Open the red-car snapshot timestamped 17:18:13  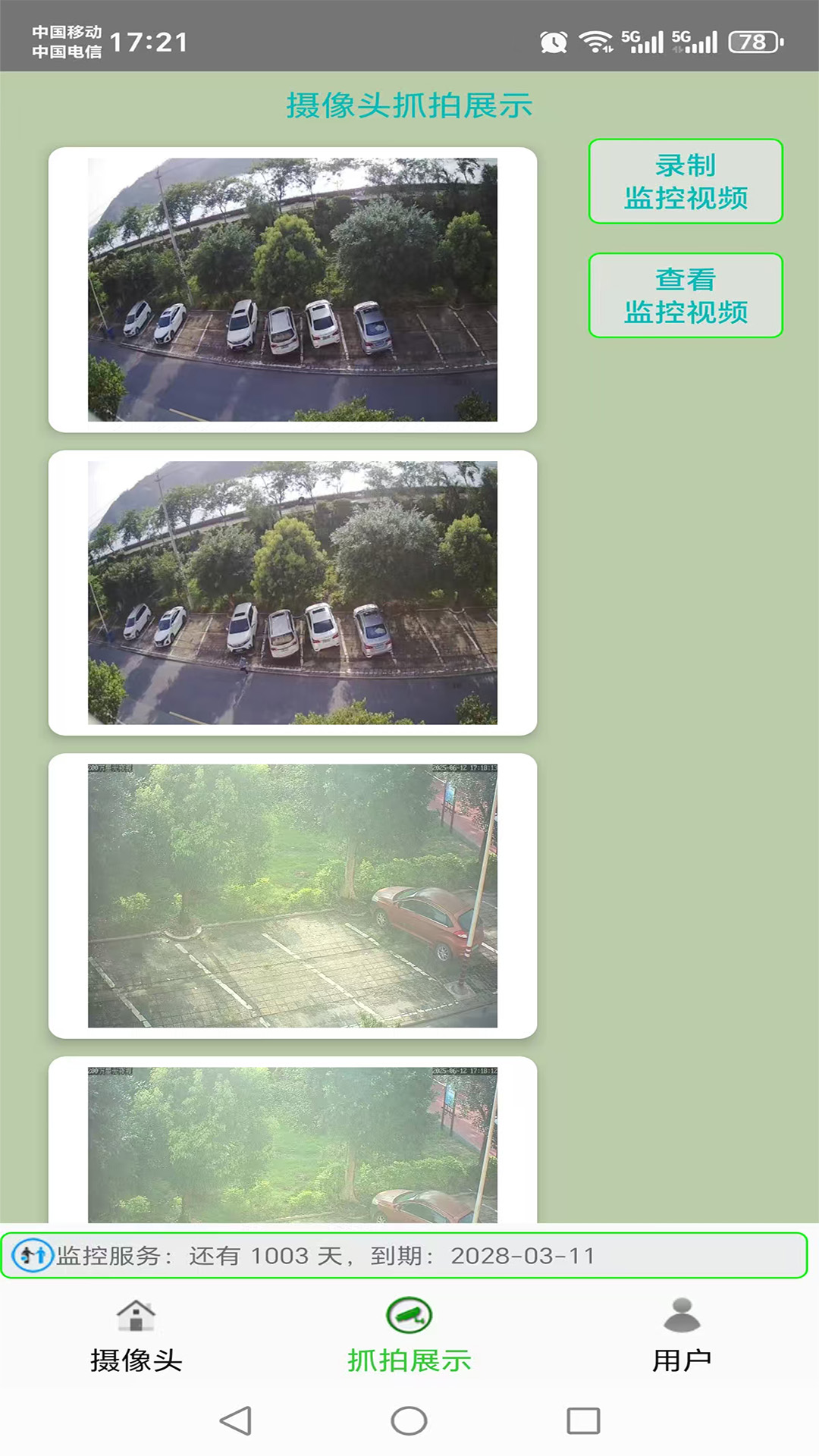click(x=293, y=896)
